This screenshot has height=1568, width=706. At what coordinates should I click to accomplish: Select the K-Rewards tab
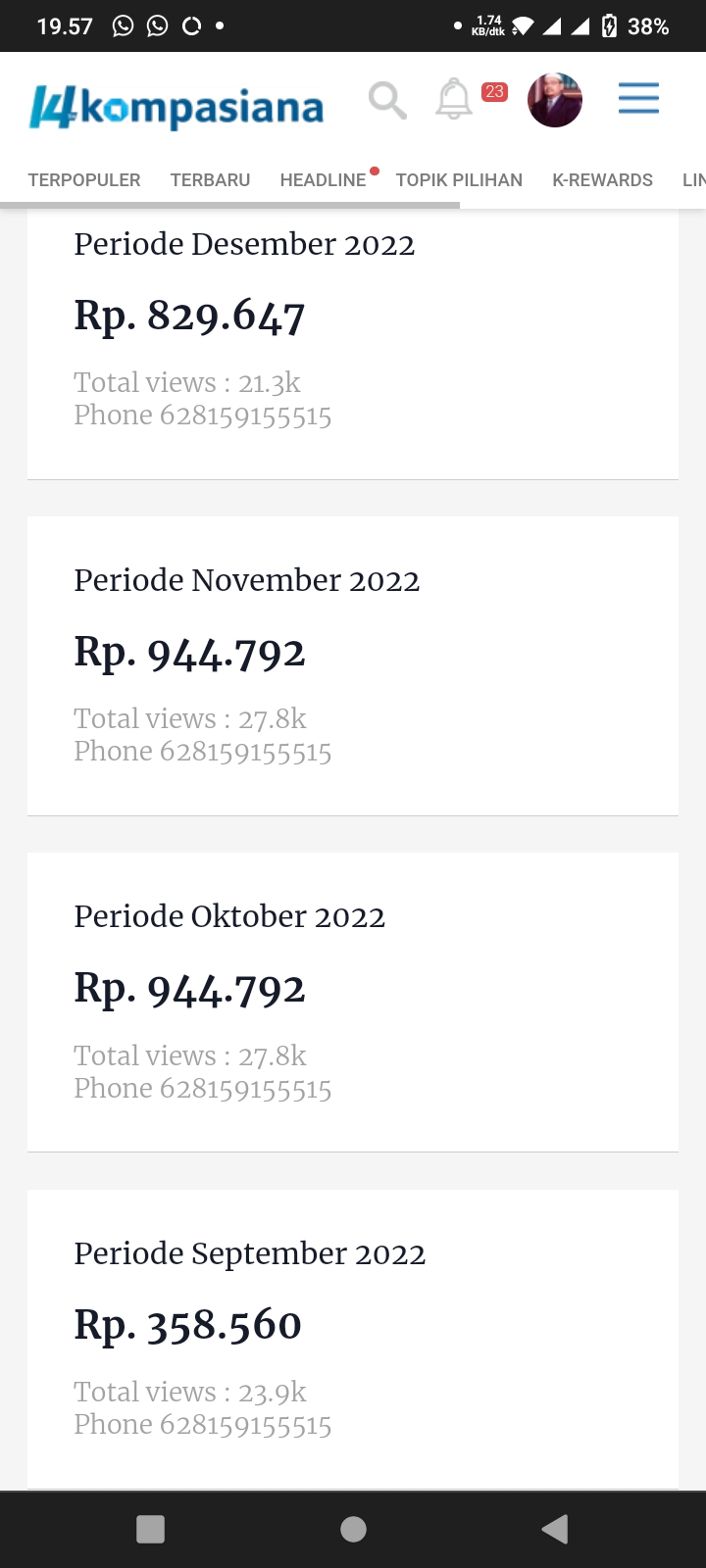602,180
